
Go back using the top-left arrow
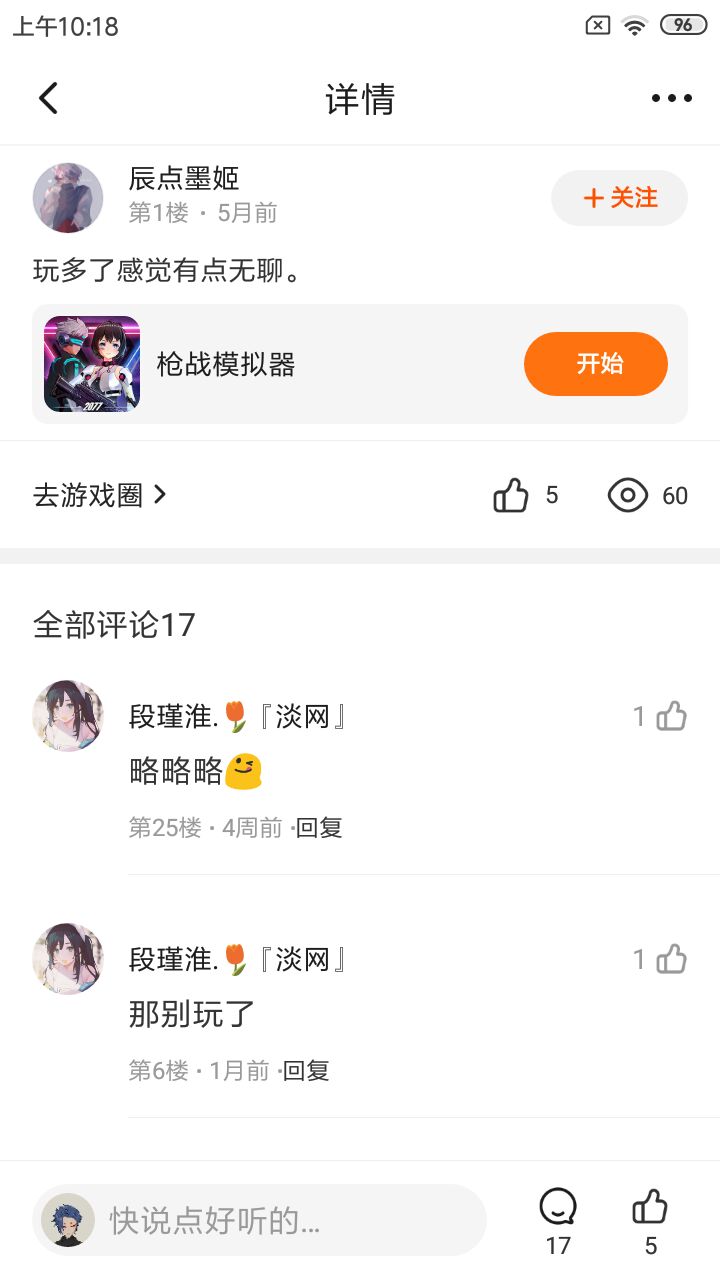[x=48, y=98]
